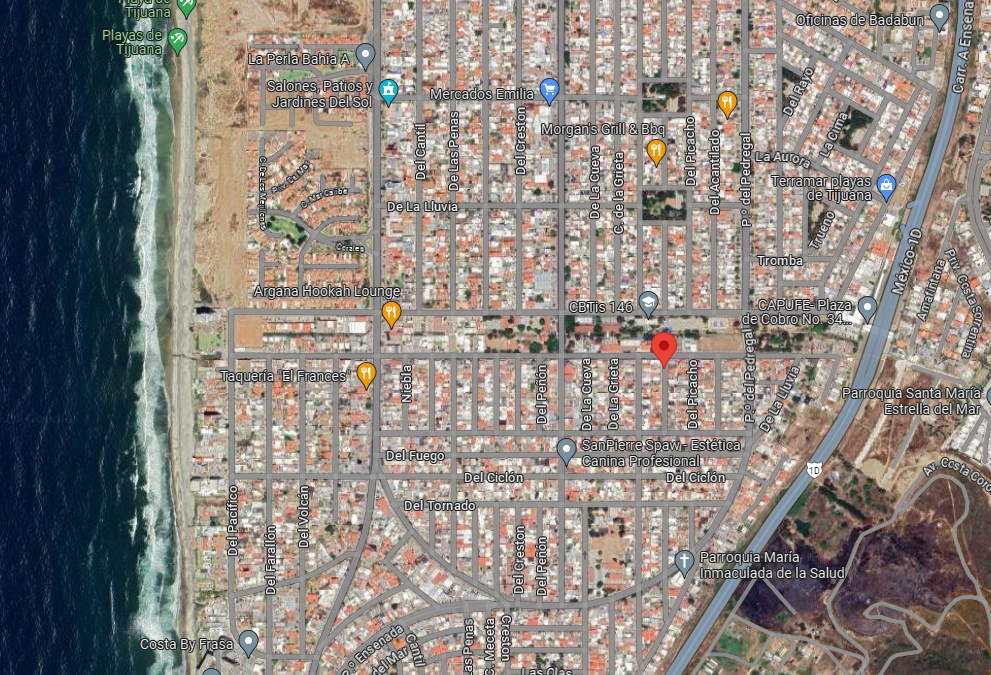
Task: Select Morgan's Grill & Bbq restaurant pin
Action: pos(656,152)
